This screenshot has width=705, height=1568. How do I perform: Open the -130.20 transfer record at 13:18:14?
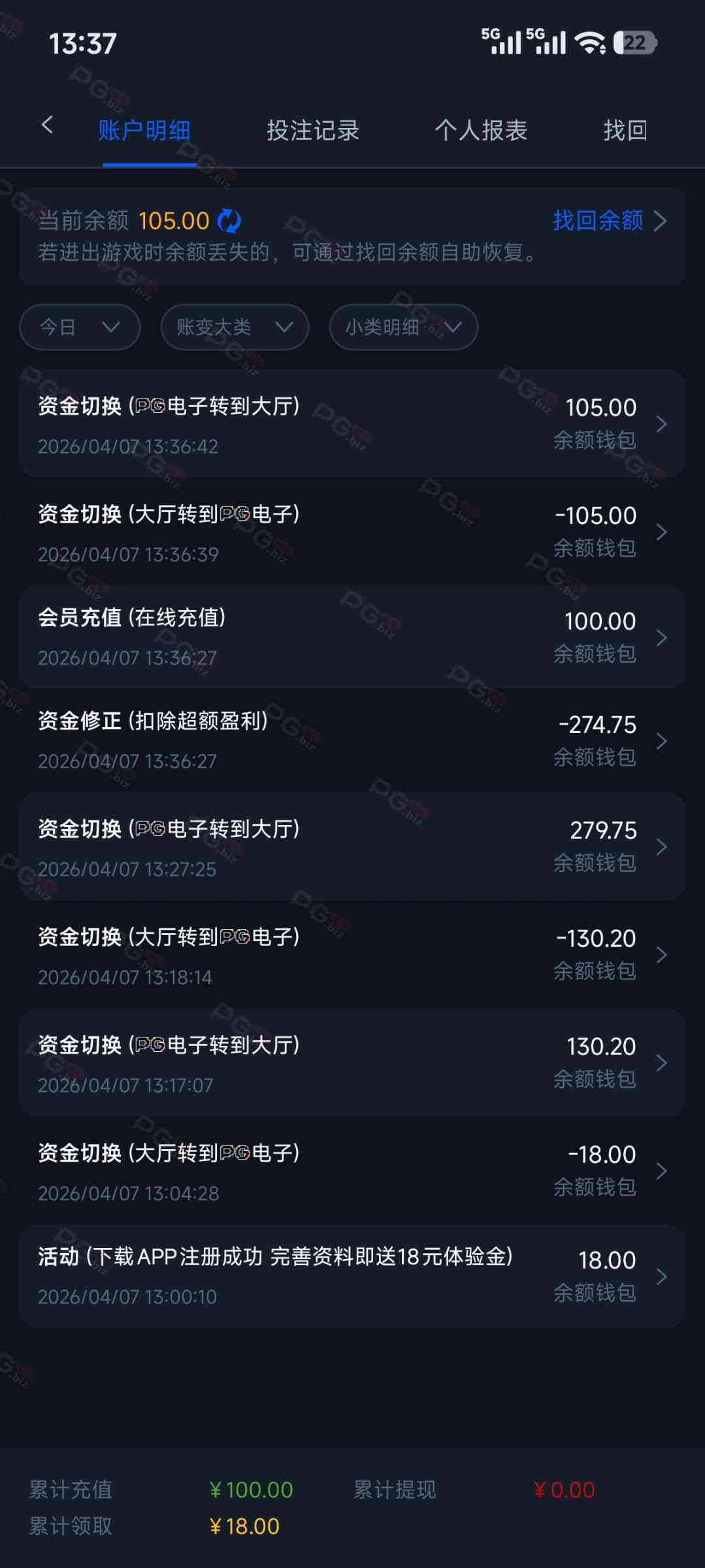352,955
